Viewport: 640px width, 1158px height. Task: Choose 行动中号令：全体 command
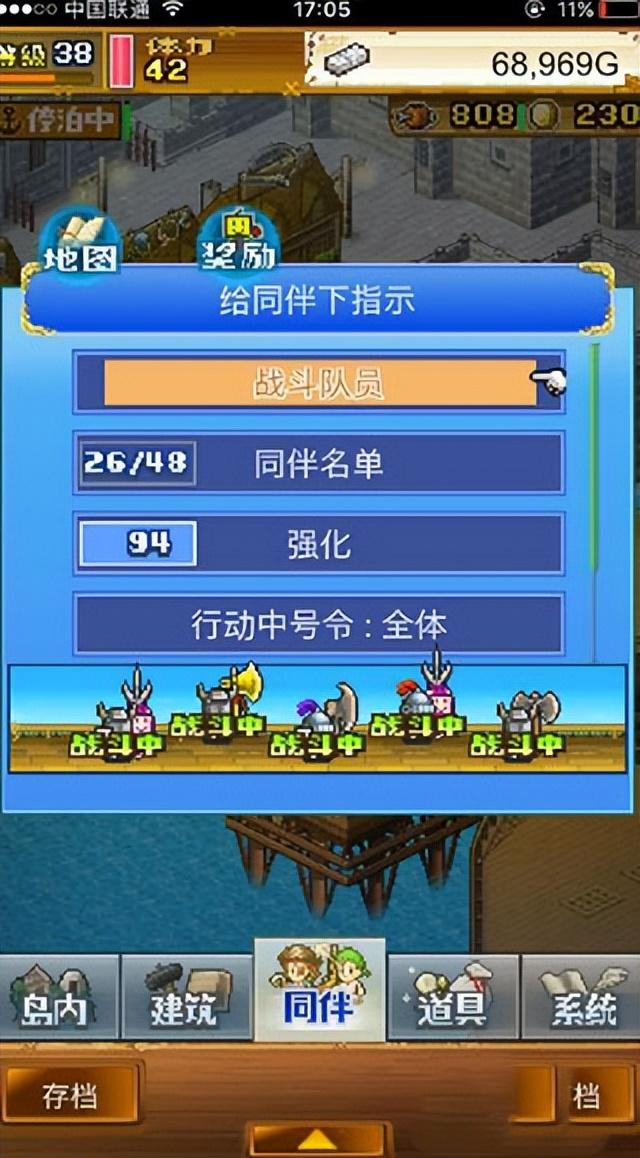coord(319,625)
